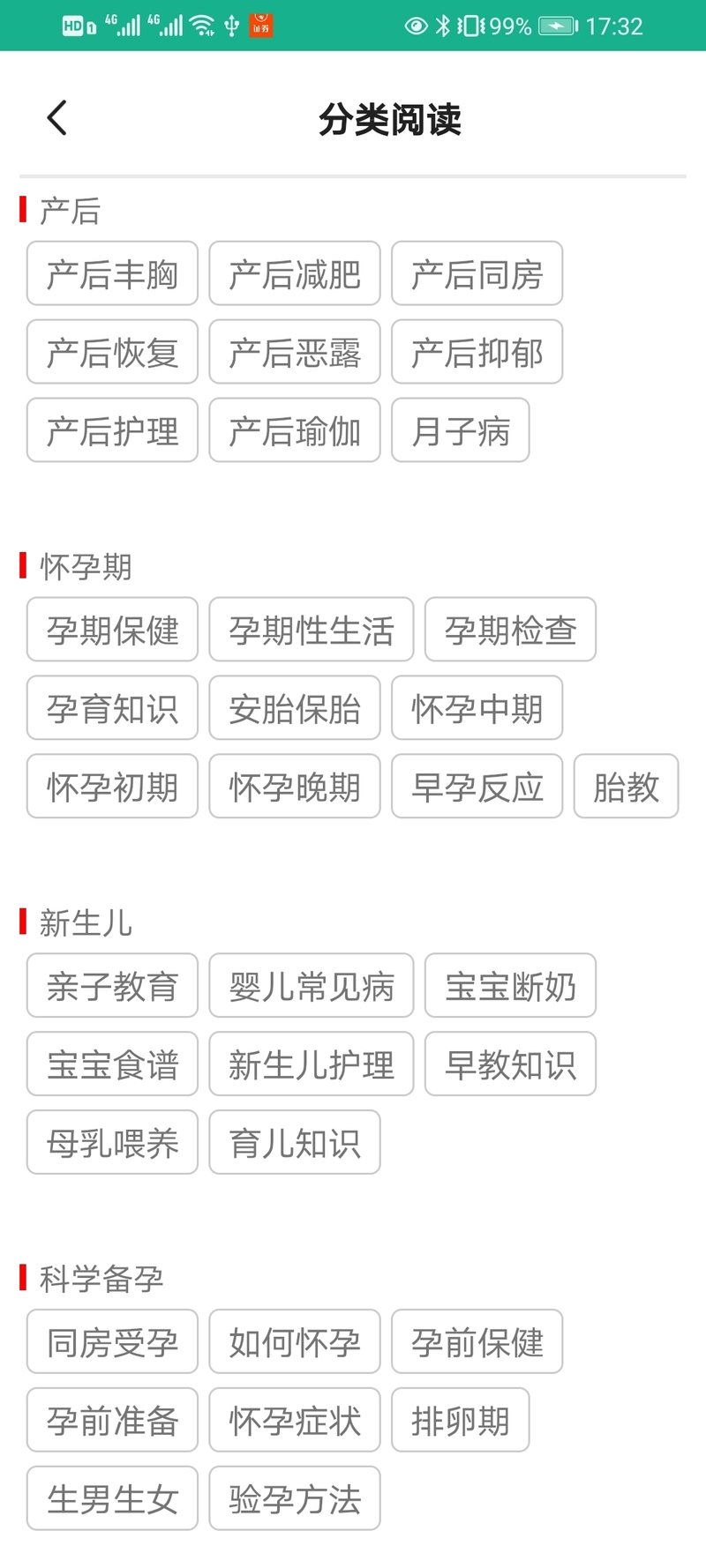Select the 验孕方法 chip

pyautogui.click(x=295, y=1499)
